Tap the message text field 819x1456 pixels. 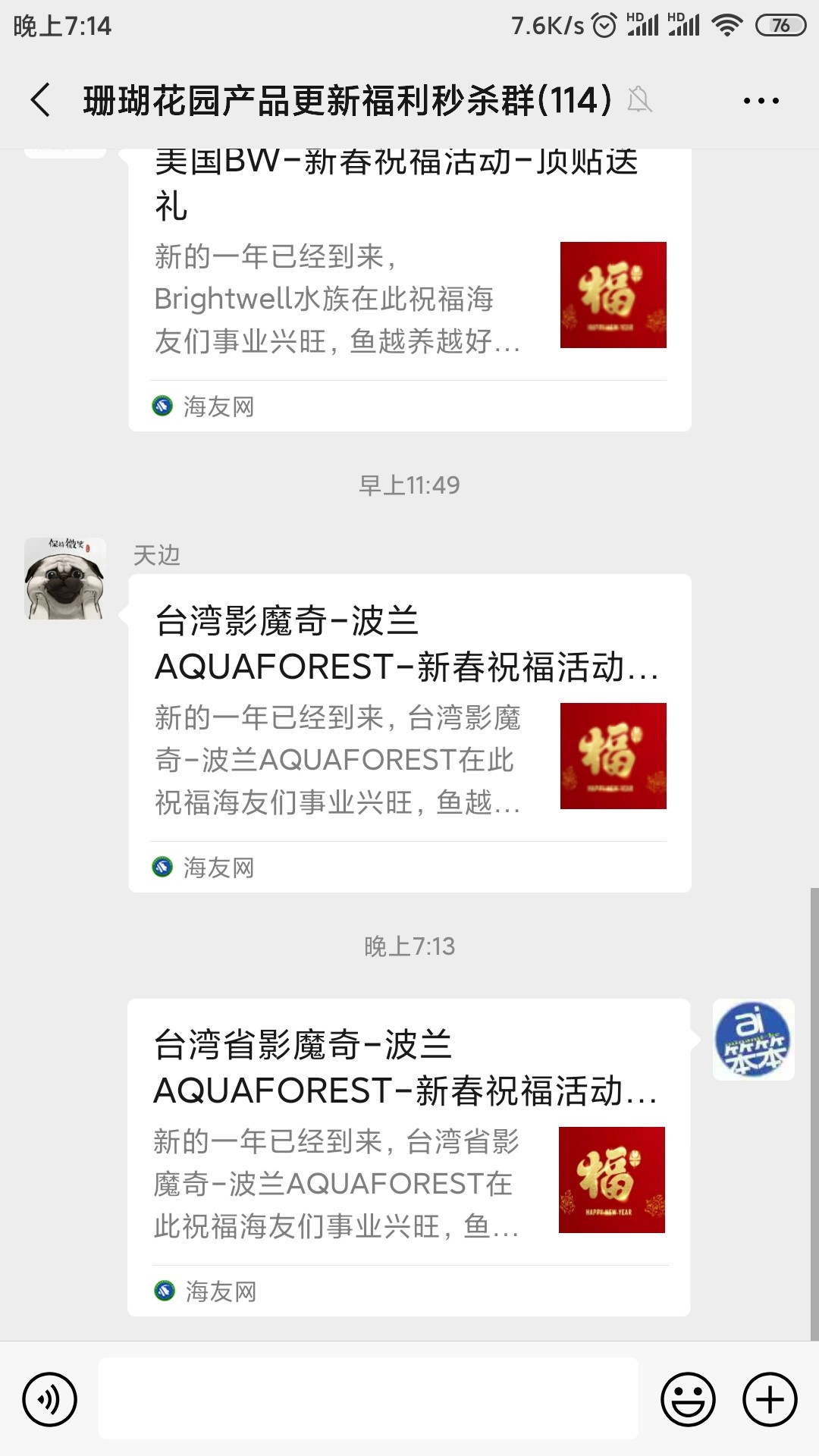point(369,1399)
